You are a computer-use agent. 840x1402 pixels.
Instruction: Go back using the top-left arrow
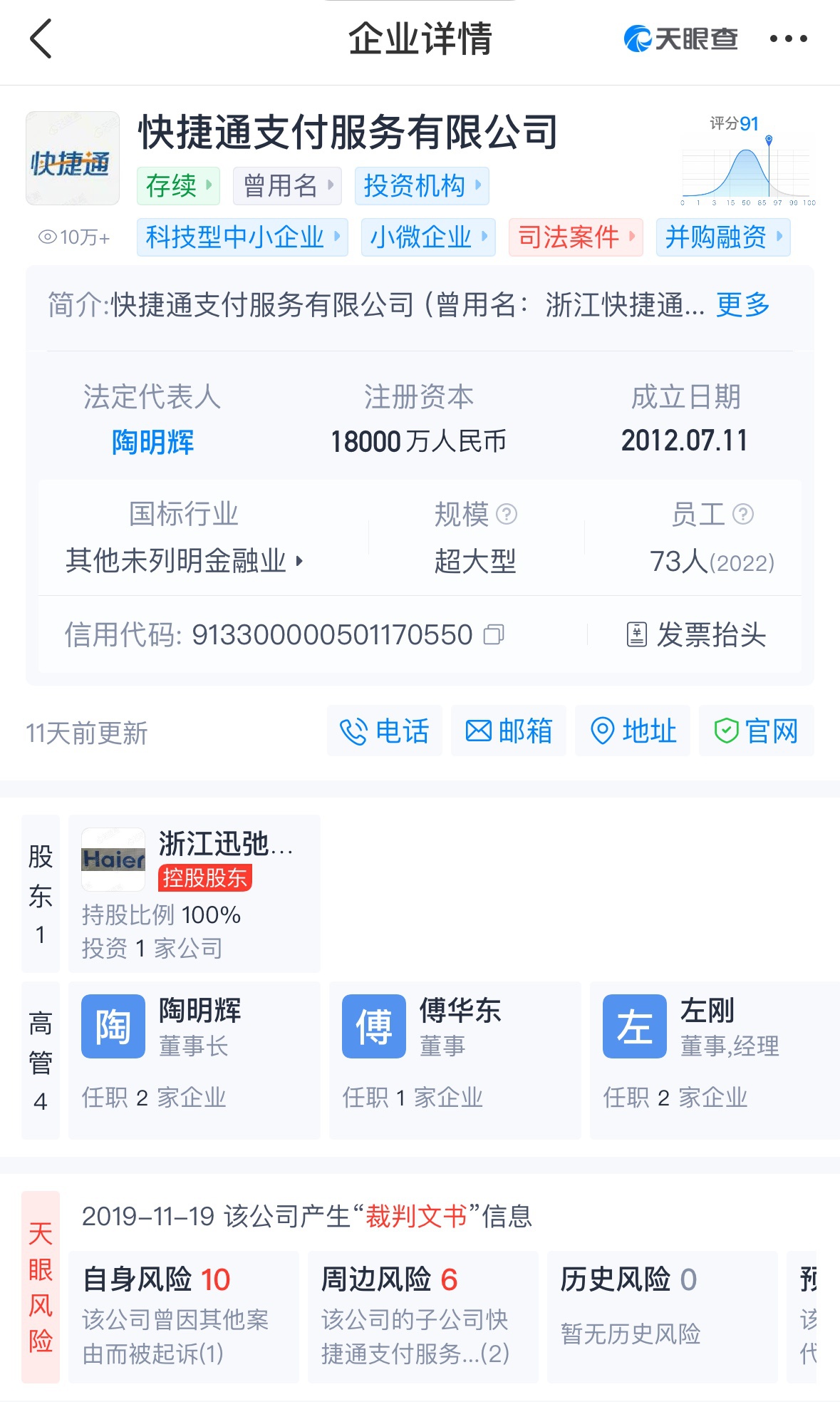(x=41, y=38)
